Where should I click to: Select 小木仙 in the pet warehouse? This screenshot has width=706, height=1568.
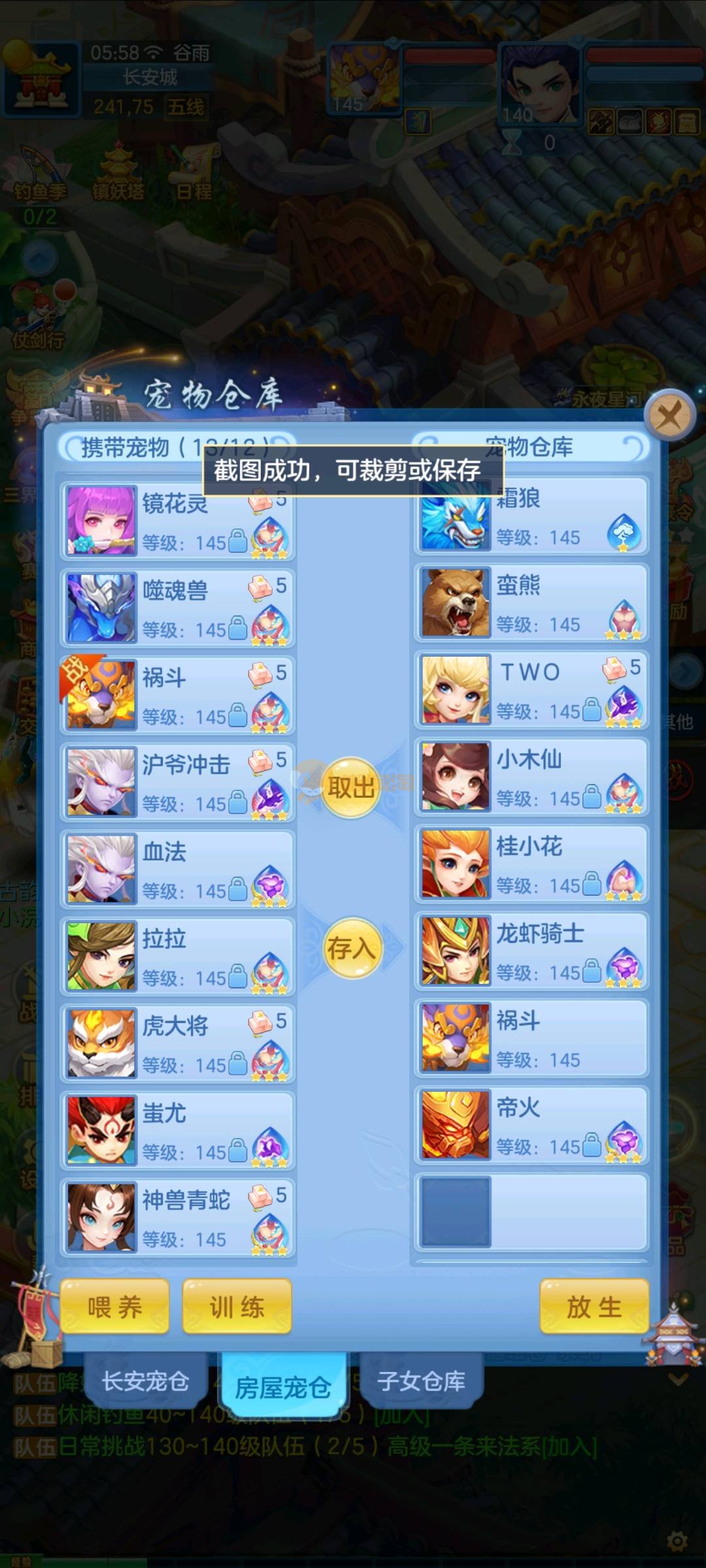pyautogui.click(x=531, y=776)
